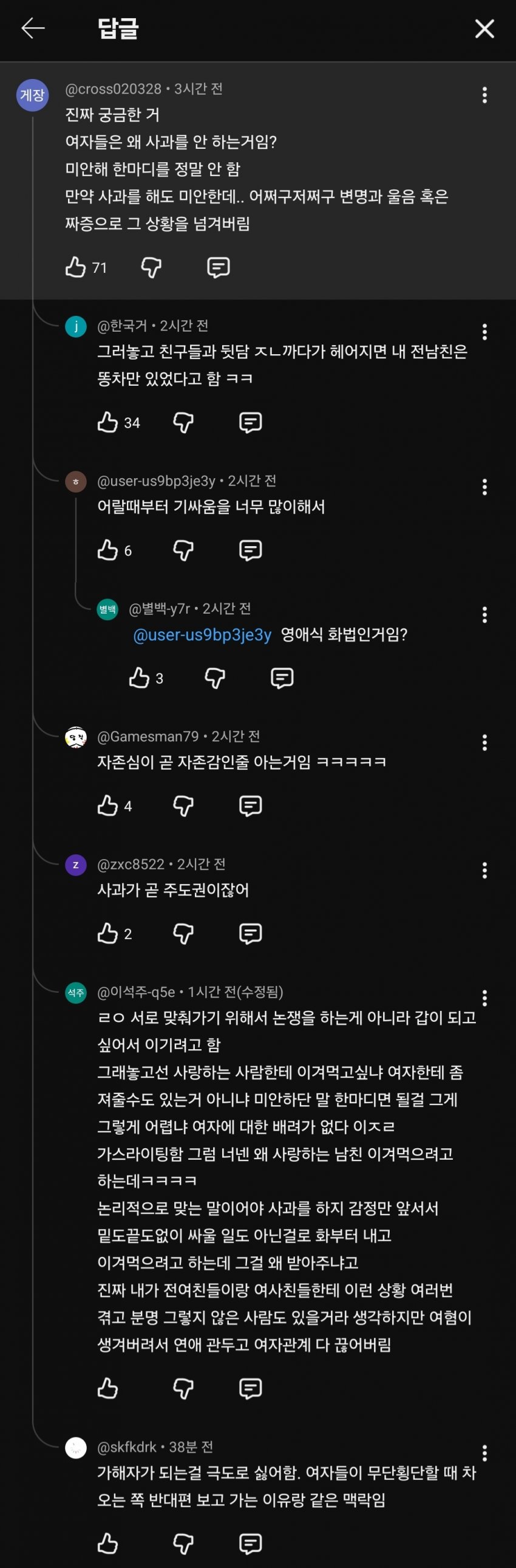Like the comment by @cross020328
The image size is (516, 1568).
[x=76, y=267]
